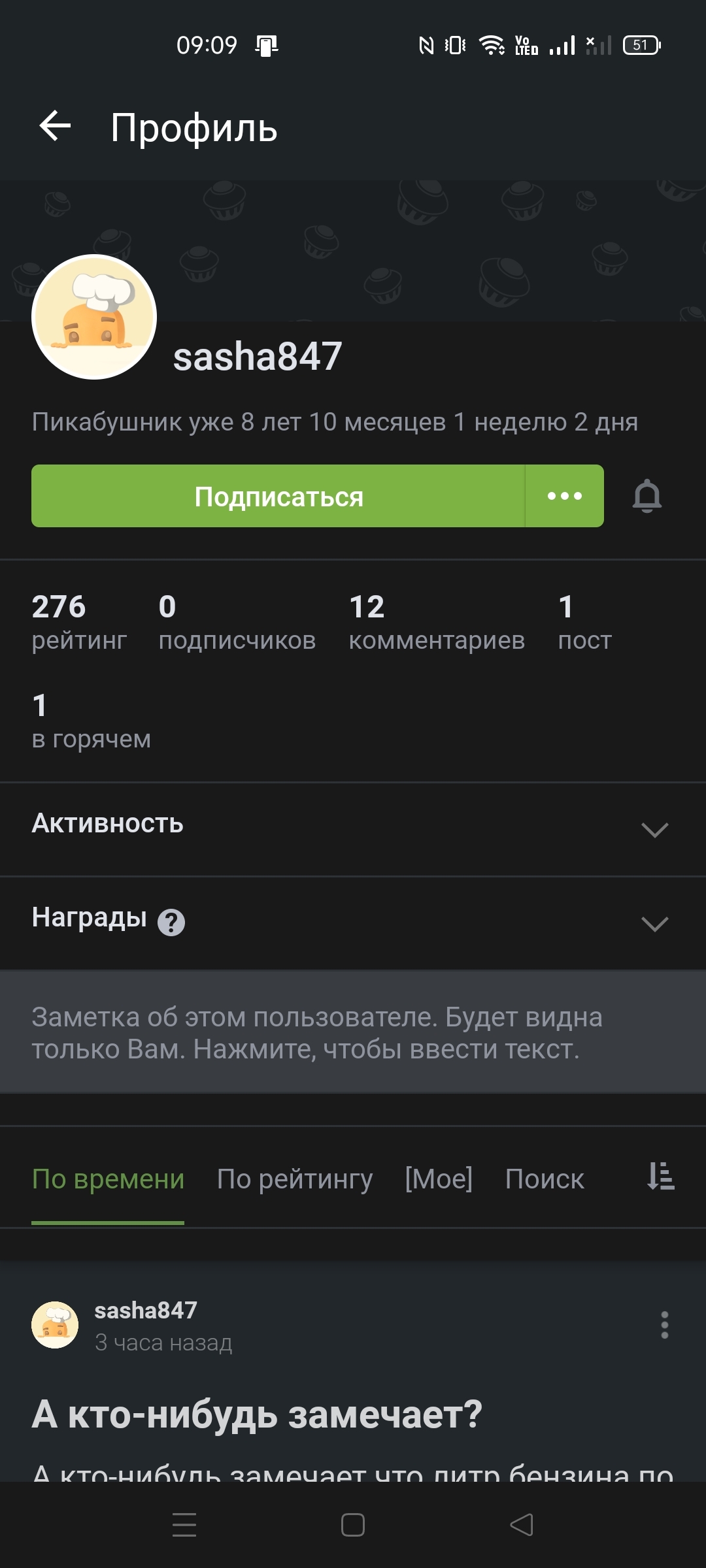706x1568 pixels.
Task: Change sort order with the sort icon
Action: click(x=661, y=1176)
